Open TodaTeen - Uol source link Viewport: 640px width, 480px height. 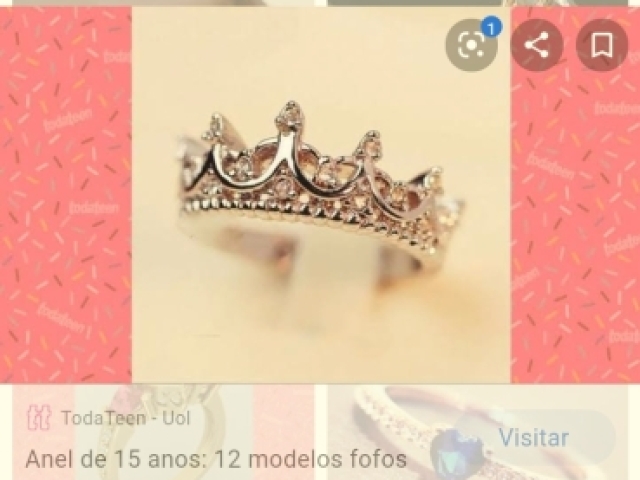124,418
